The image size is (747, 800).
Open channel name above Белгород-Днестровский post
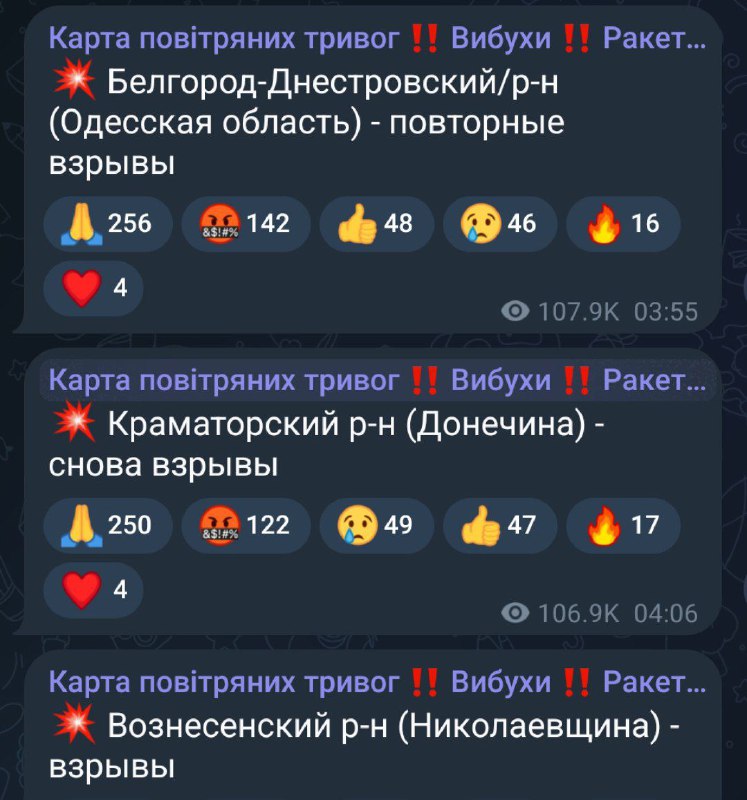point(376,39)
